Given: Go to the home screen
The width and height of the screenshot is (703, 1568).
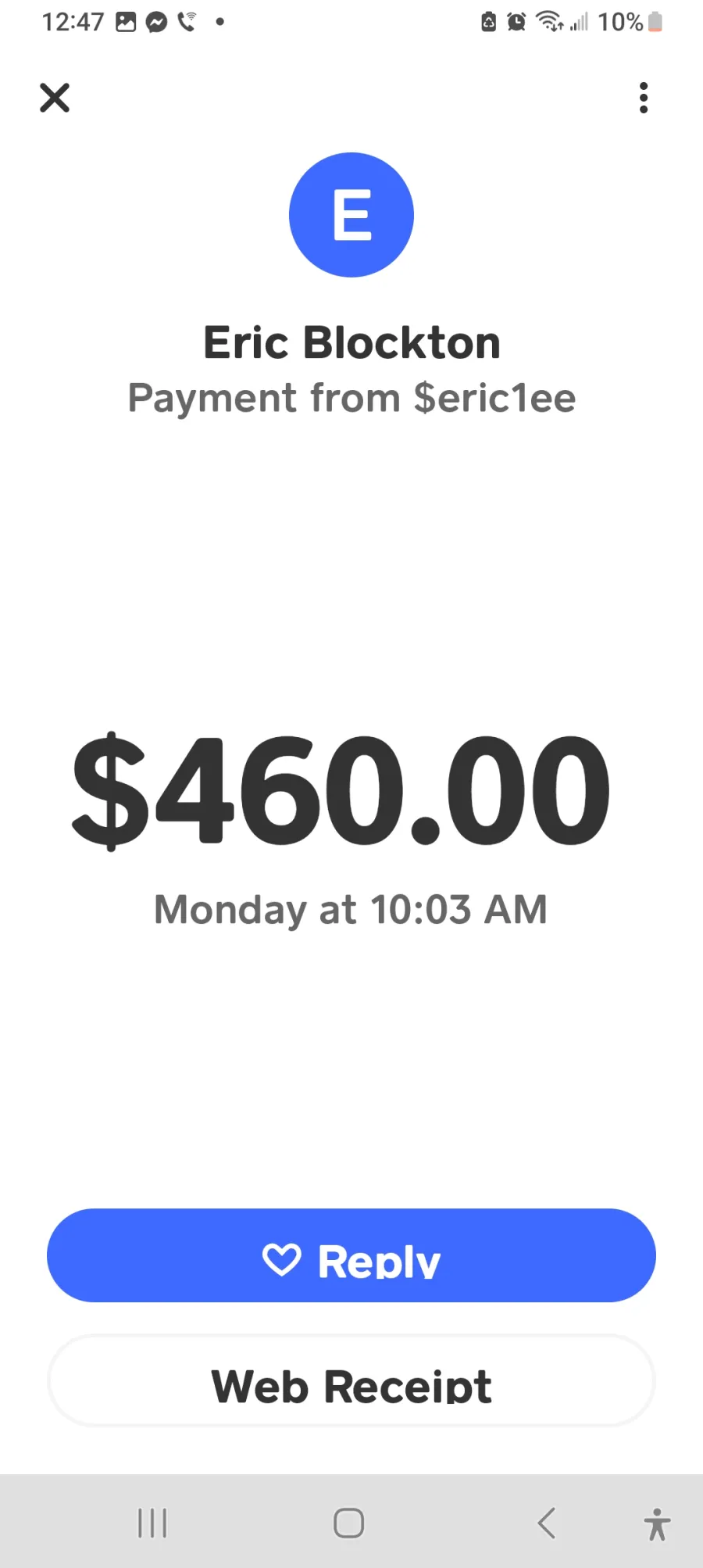Looking at the screenshot, I should pyautogui.click(x=349, y=1523).
